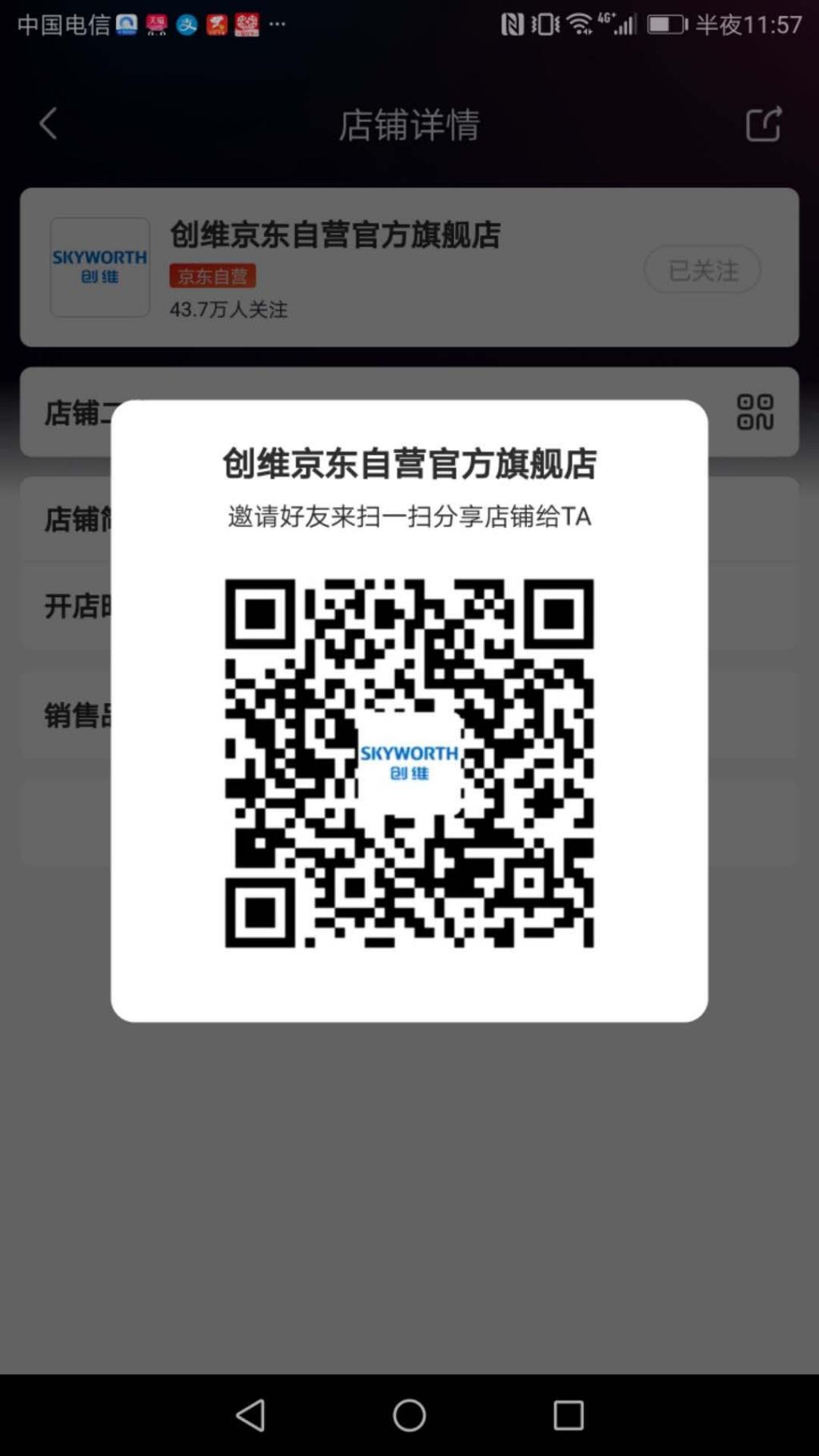This screenshot has height=1456, width=819.
Task: Open recent apps from the navigation bar
Action: click(568, 1415)
